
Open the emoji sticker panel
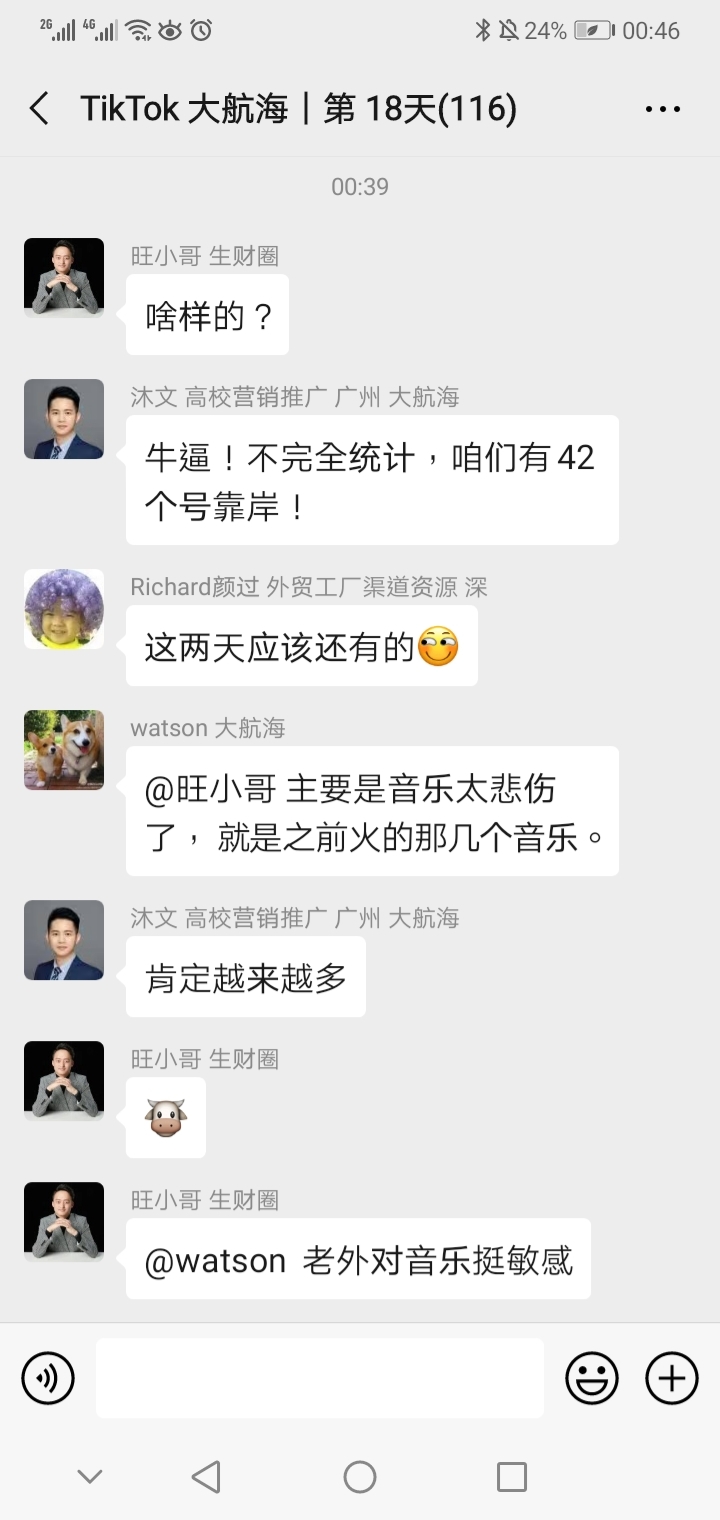point(592,1378)
